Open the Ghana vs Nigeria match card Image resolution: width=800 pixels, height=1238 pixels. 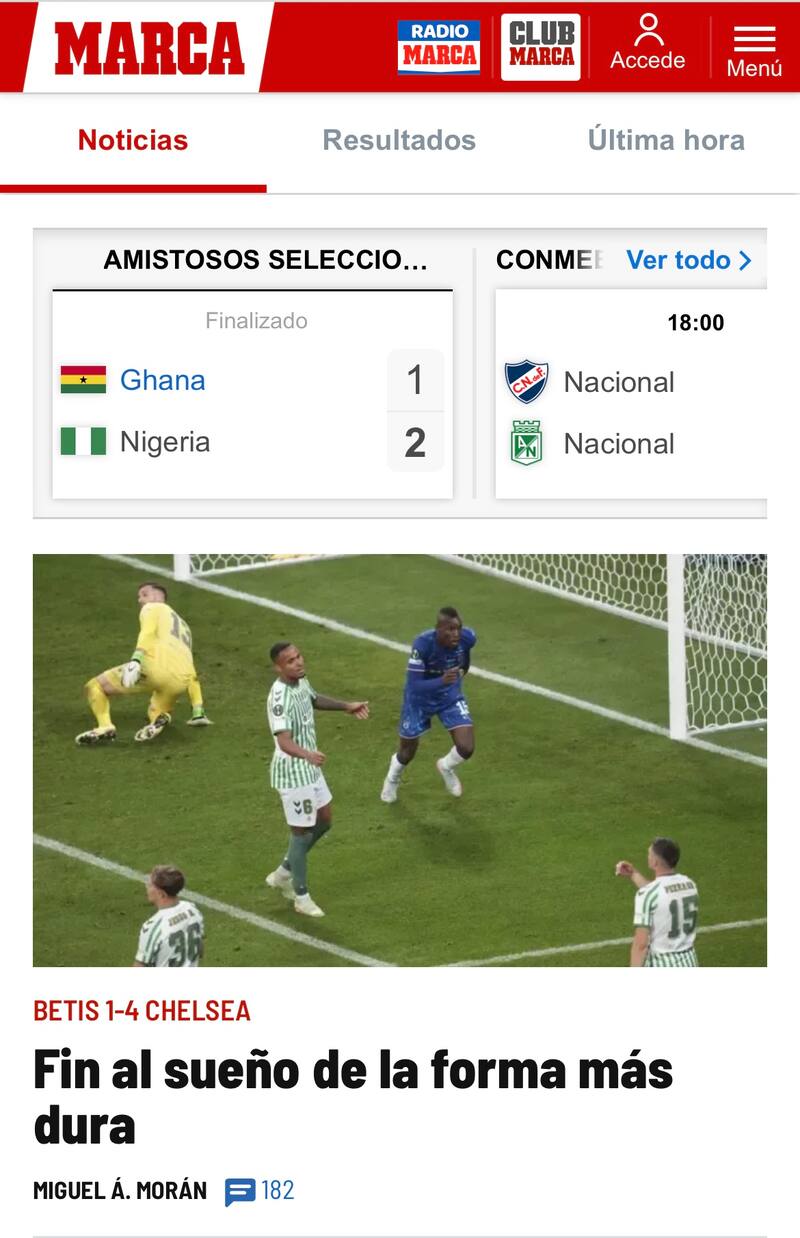pos(252,410)
